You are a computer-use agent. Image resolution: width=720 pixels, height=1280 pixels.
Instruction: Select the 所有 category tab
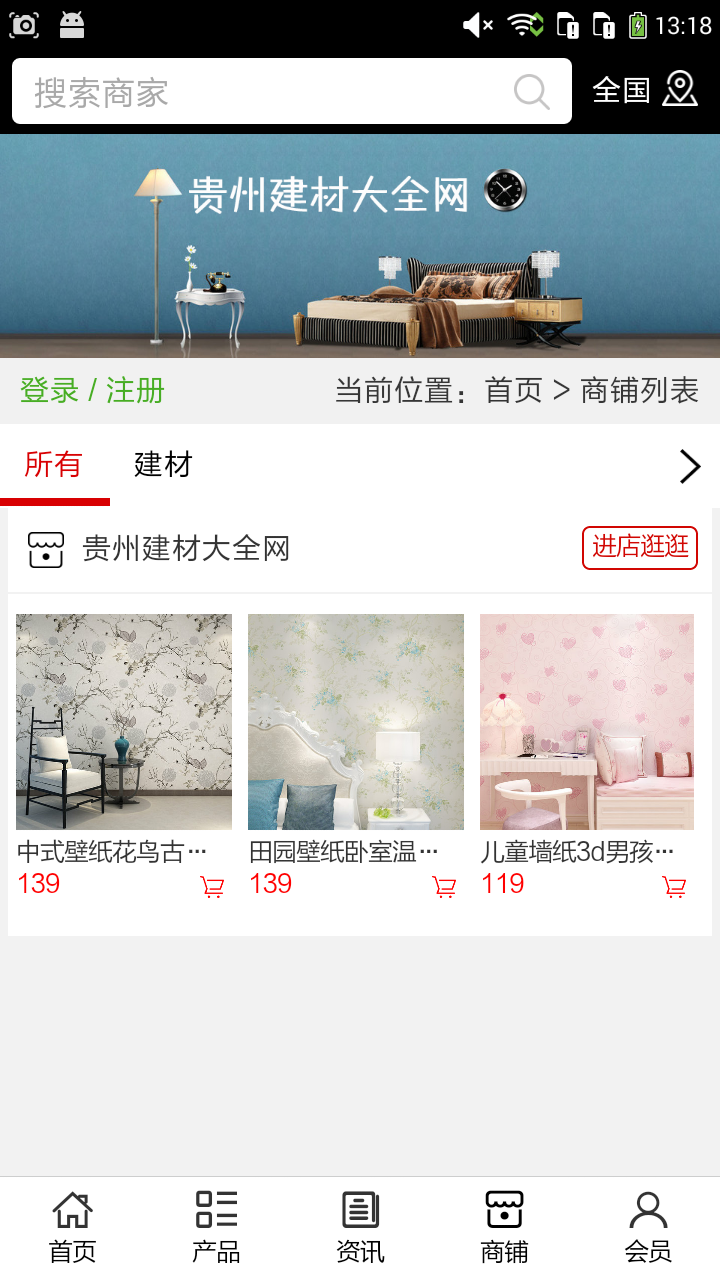(x=53, y=465)
